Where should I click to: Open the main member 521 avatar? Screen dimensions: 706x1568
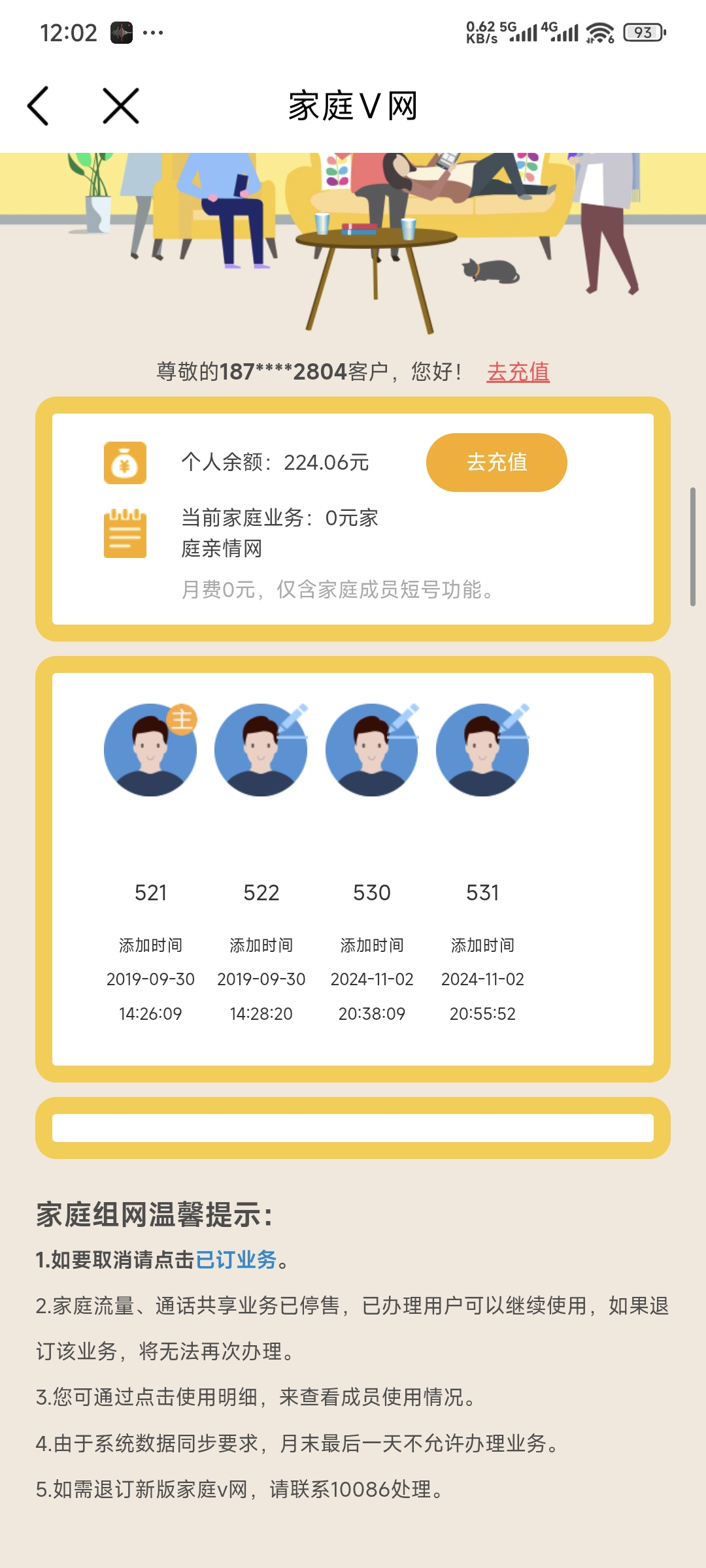pyautogui.click(x=150, y=750)
